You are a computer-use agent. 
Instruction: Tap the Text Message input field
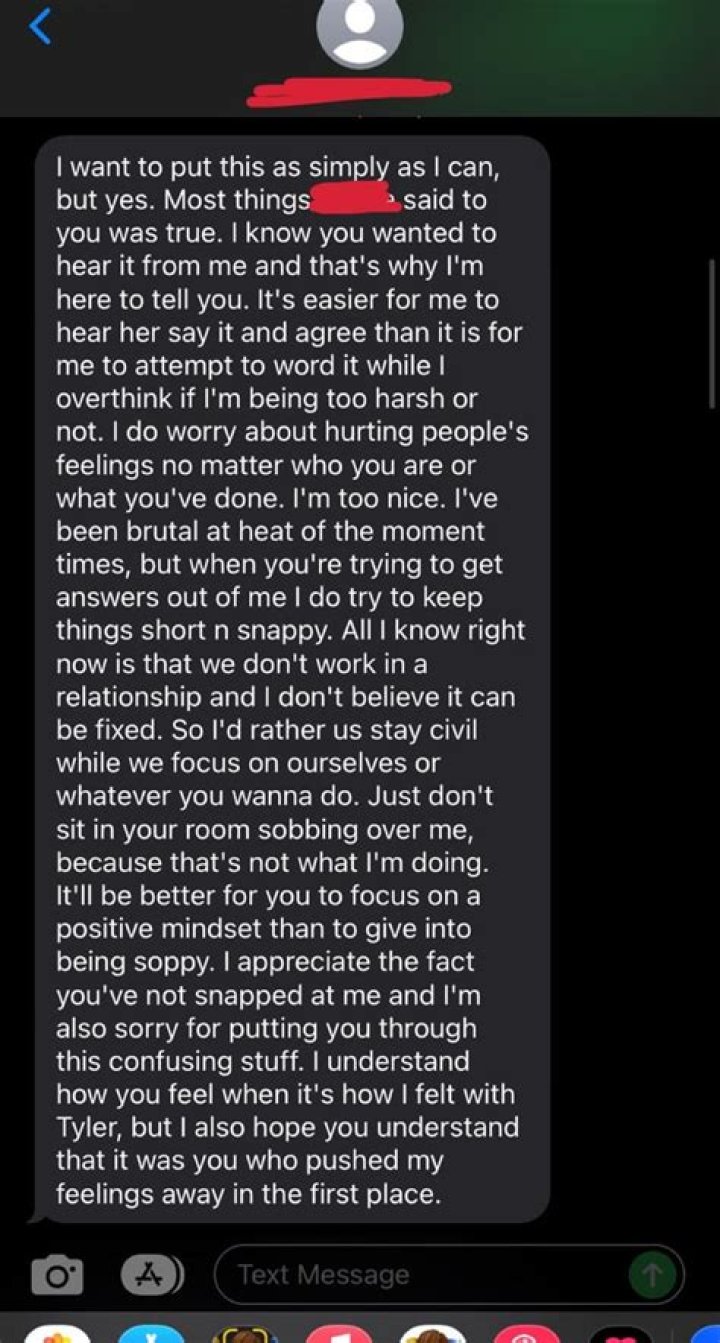[x=420, y=1275]
